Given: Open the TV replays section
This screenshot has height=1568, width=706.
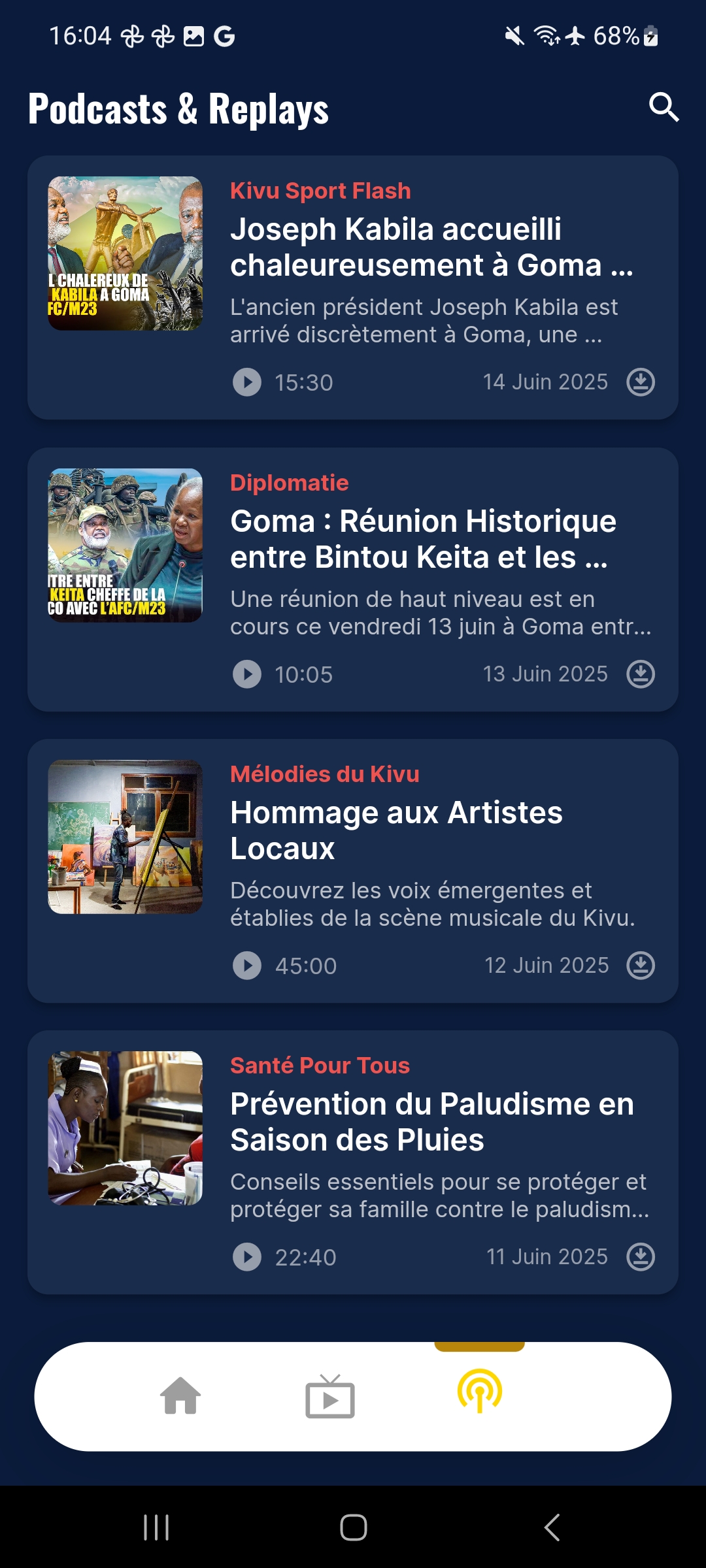Looking at the screenshot, I should (x=329, y=1398).
